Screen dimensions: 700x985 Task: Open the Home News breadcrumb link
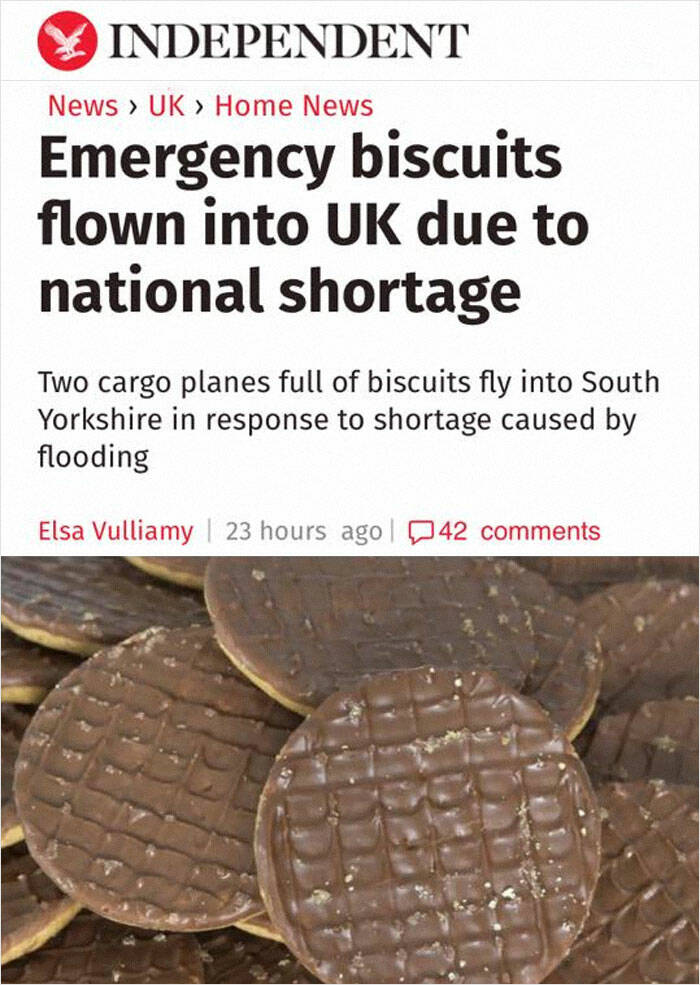[x=293, y=106]
